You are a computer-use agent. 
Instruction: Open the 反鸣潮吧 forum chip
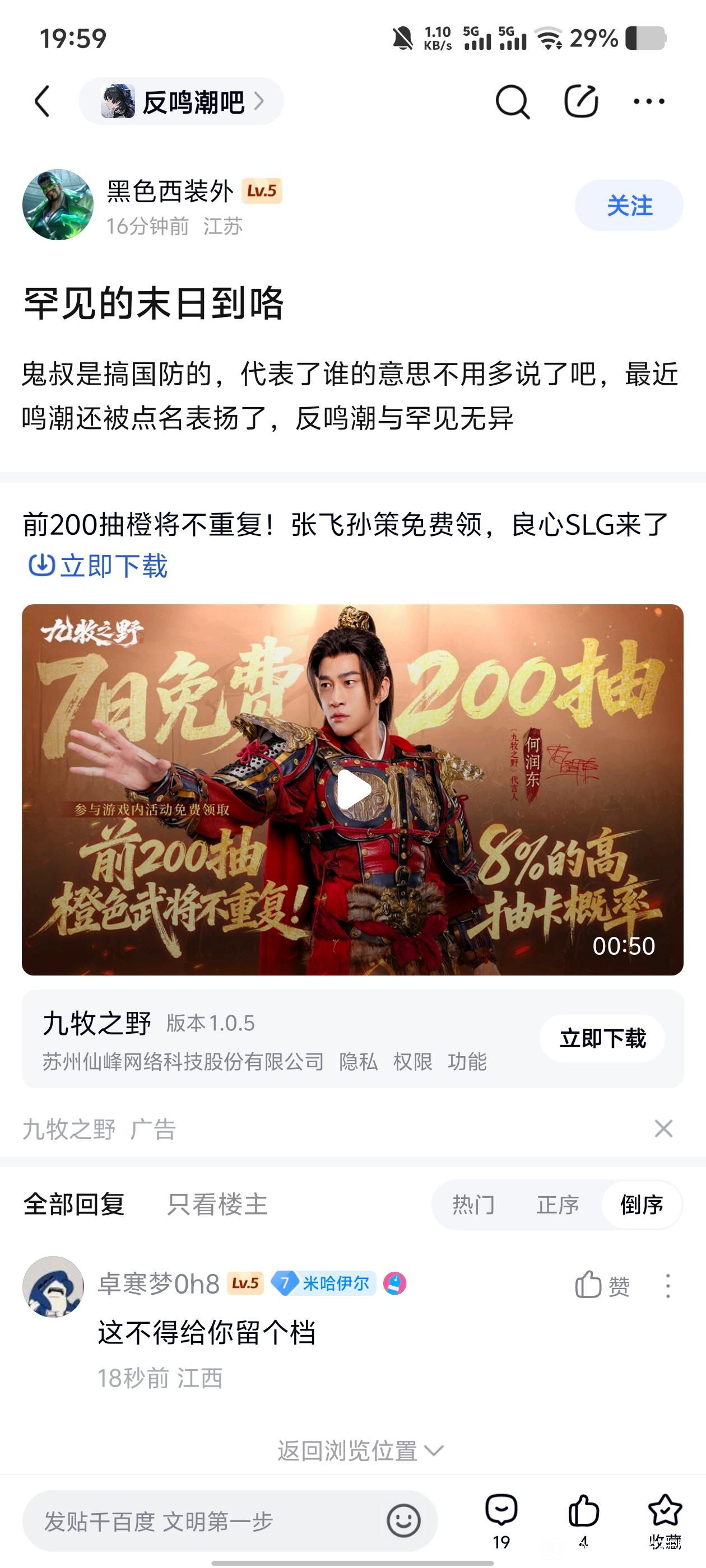click(181, 102)
